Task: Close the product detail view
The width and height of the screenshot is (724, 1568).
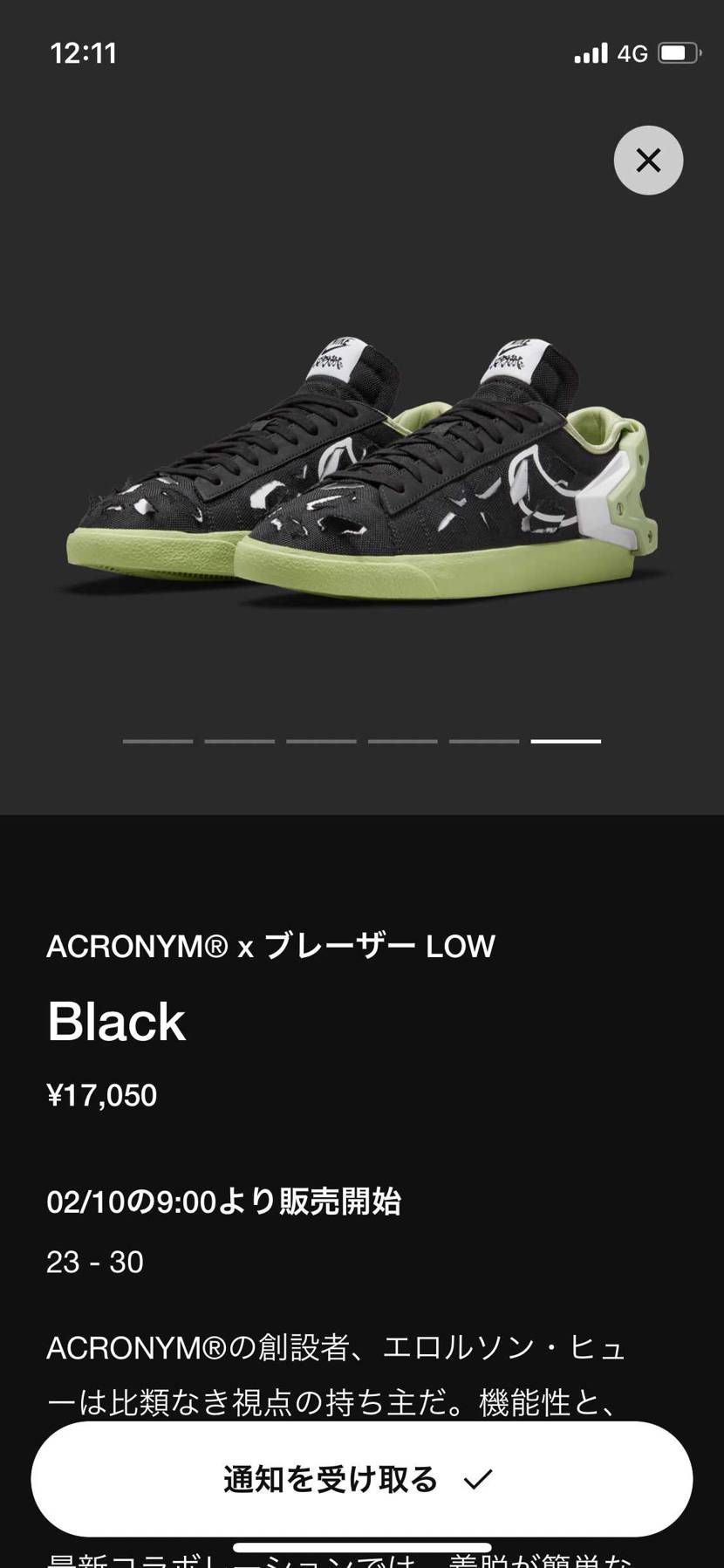Action: point(648,161)
